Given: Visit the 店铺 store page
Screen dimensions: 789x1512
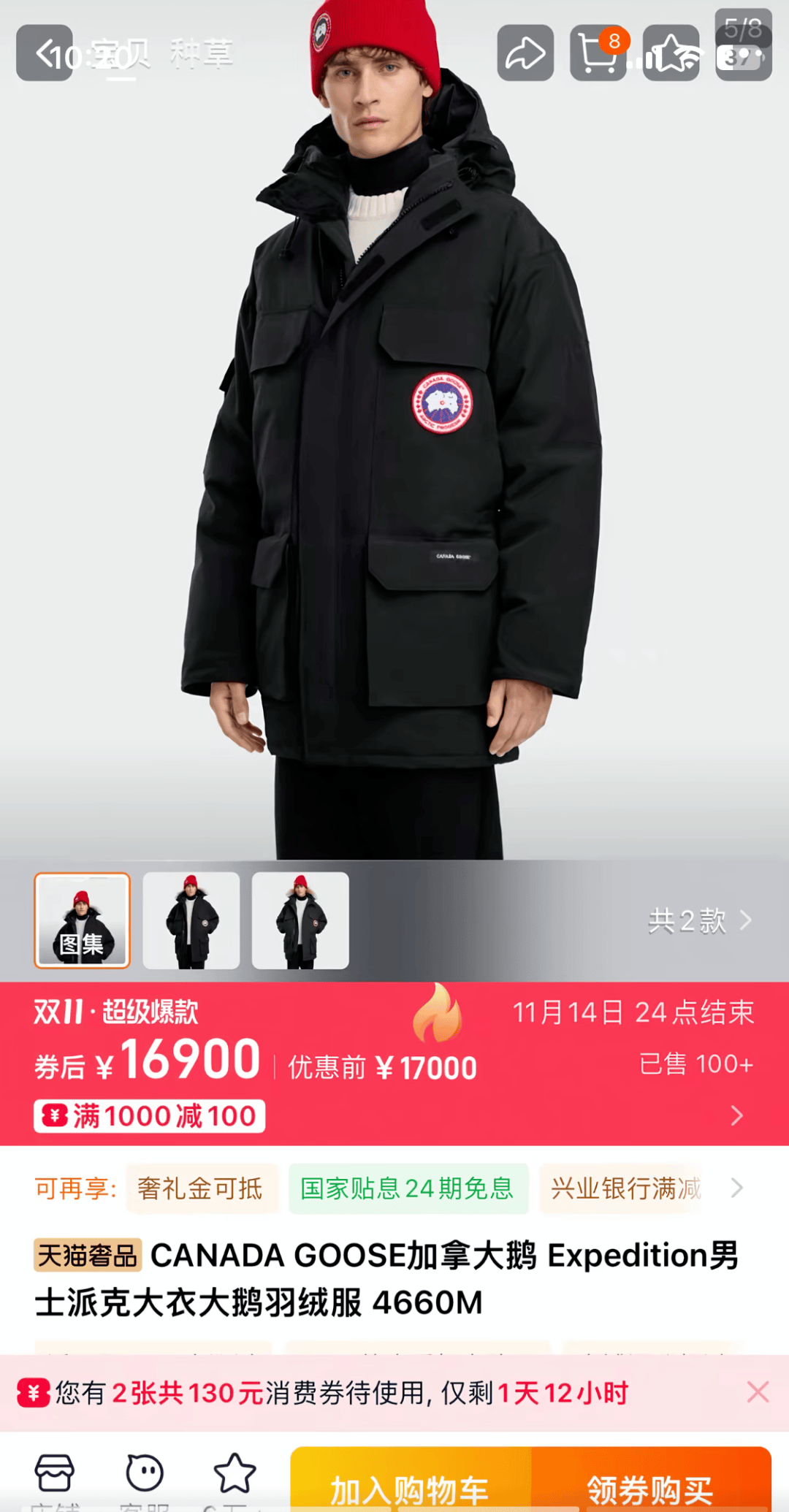Looking at the screenshot, I should click(55, 1479).
